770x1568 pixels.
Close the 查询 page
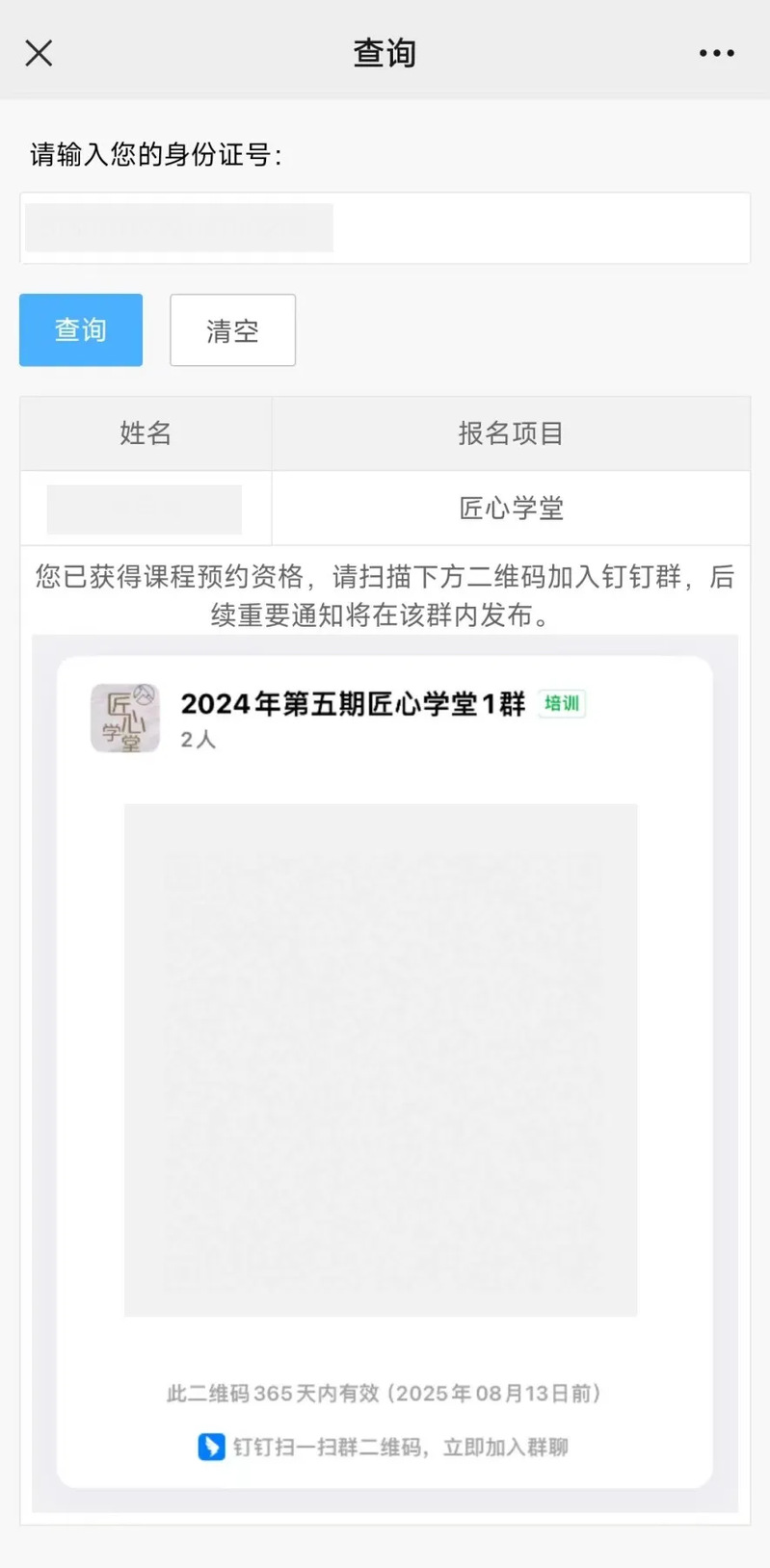(39, 53)
